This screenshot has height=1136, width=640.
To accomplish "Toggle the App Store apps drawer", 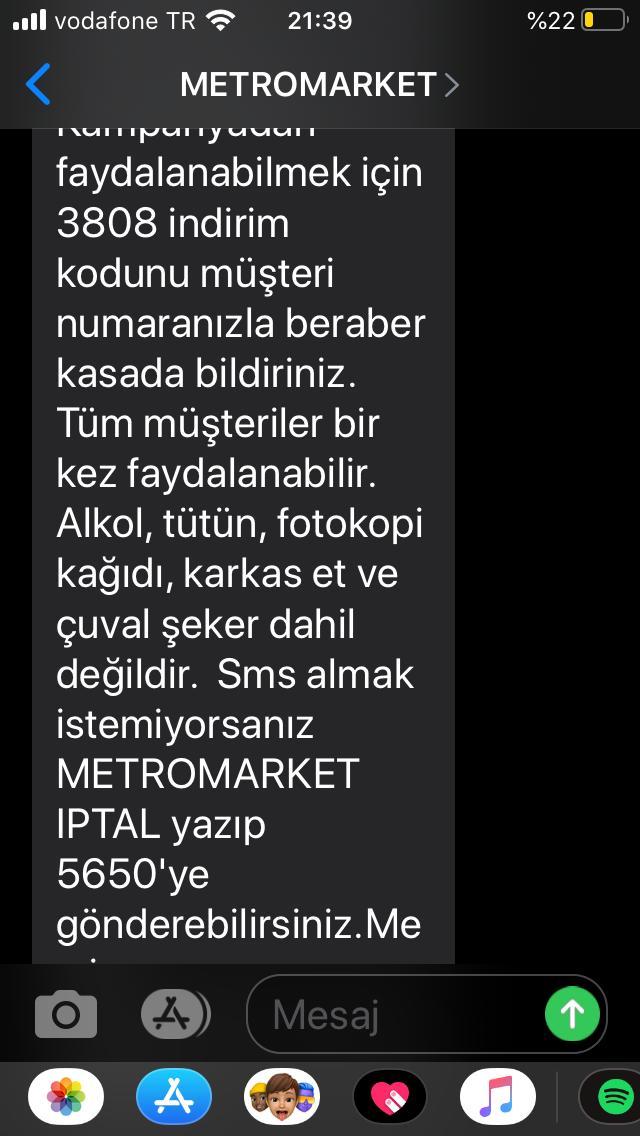I will click(175, 1014).
